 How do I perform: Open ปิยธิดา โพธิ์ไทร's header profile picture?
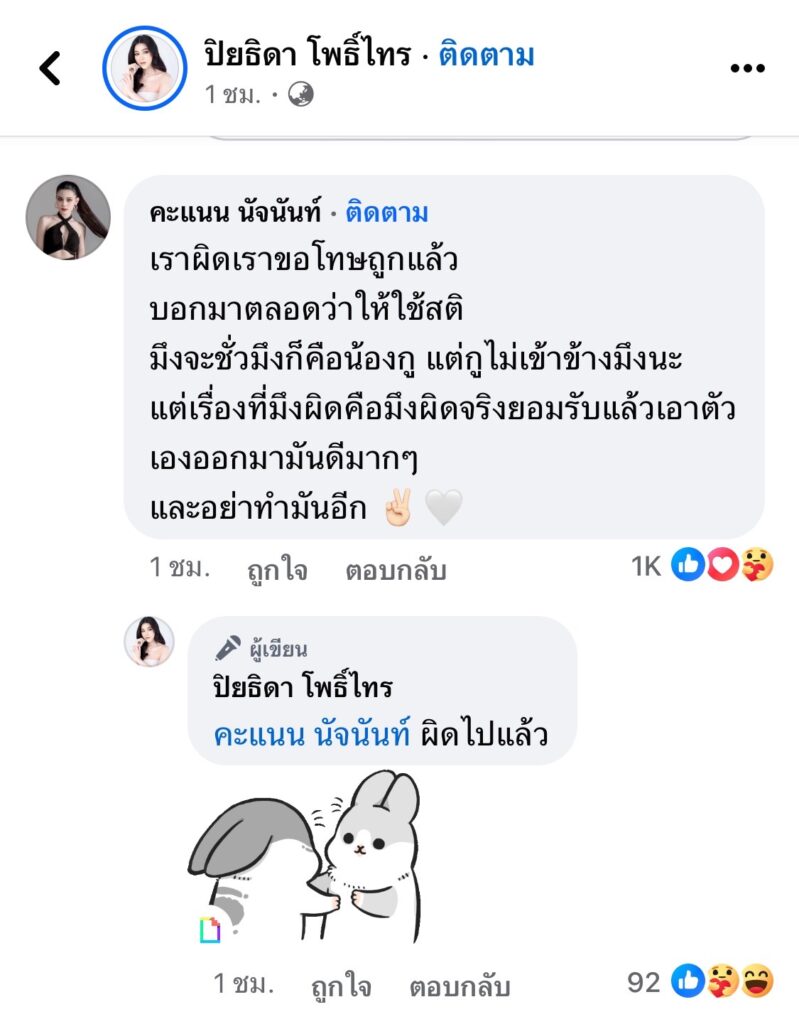click(x=145, y=68)
